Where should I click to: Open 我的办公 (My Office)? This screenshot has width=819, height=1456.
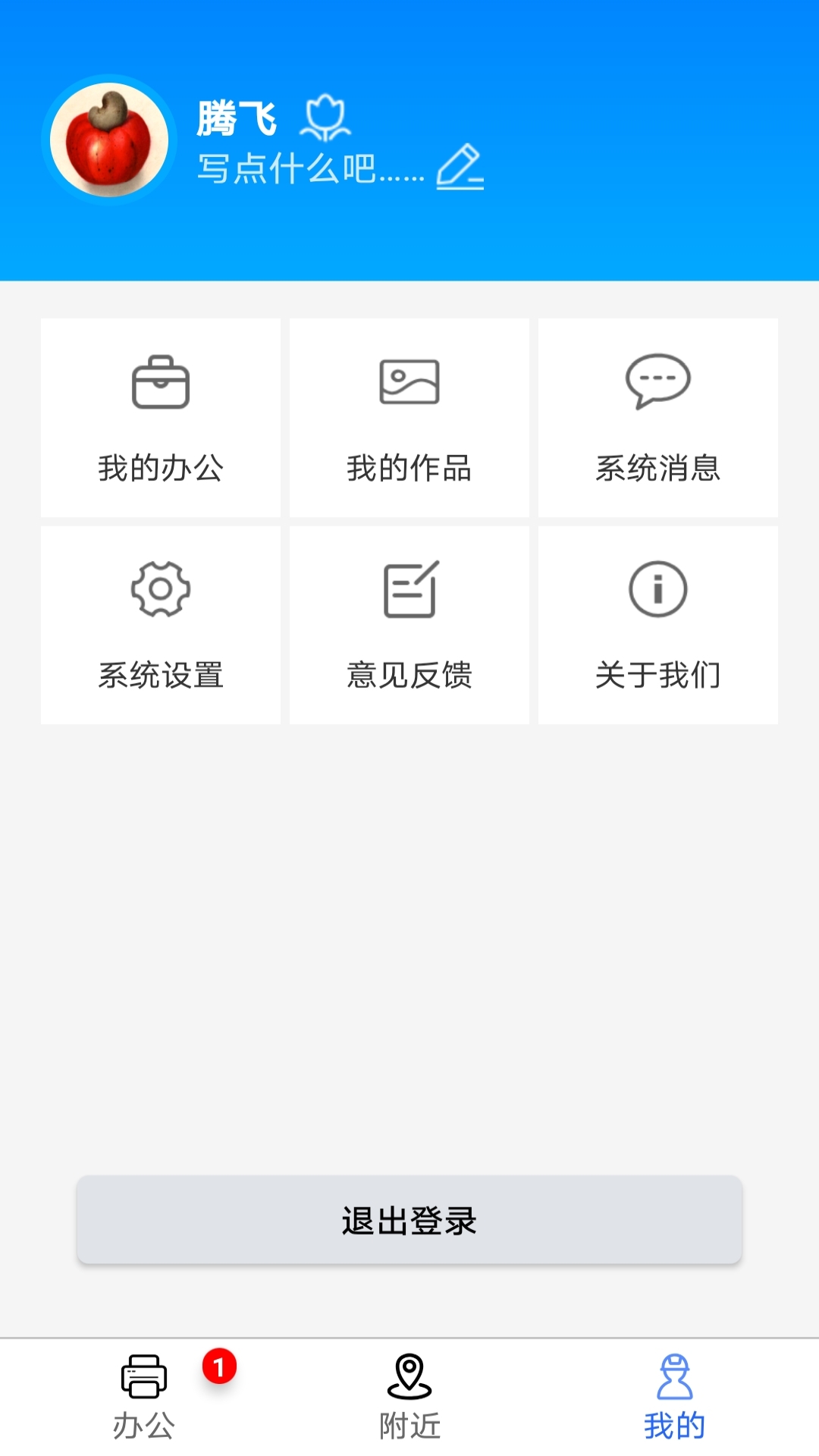coord(161,418)
